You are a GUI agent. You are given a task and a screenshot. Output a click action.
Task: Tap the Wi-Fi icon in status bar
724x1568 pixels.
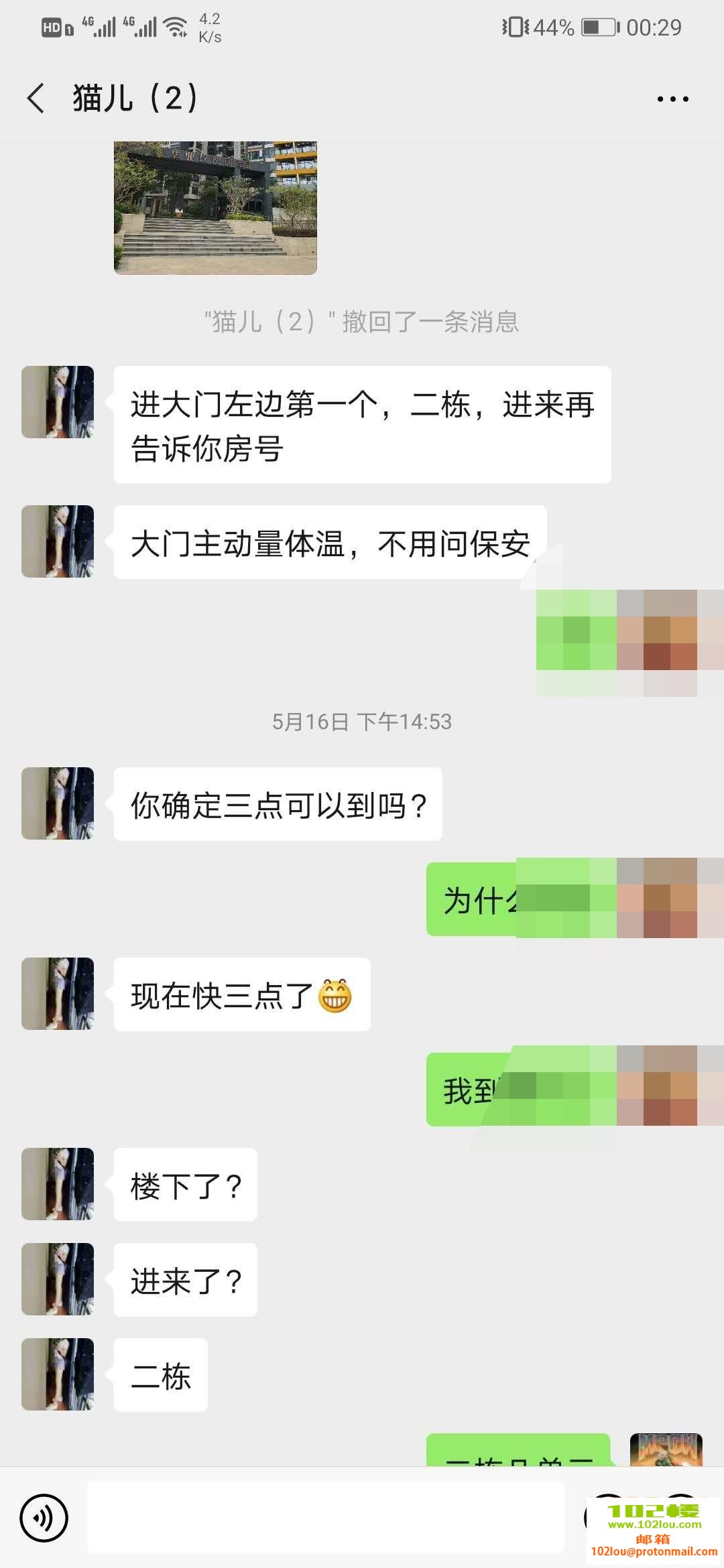tap(176, 27)
